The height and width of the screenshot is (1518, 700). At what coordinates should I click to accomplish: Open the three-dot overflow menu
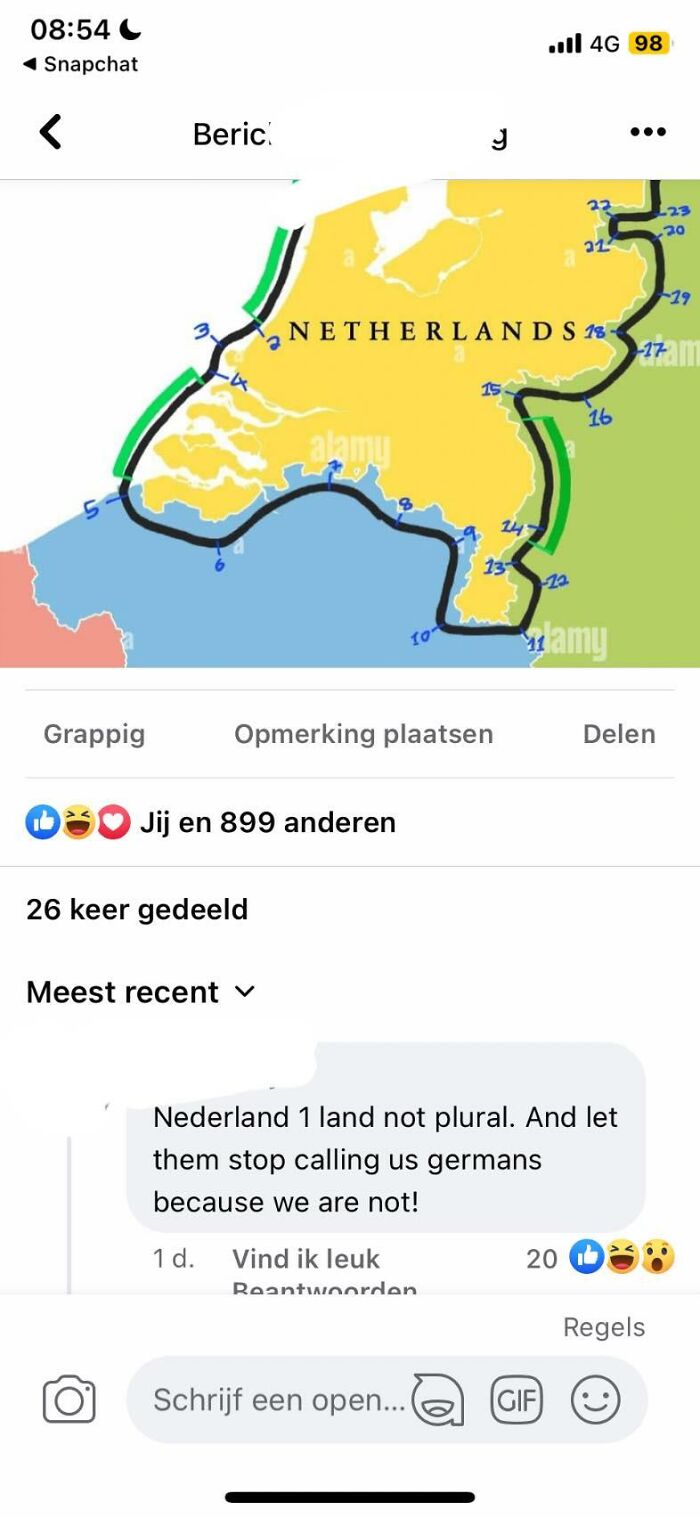647,132
